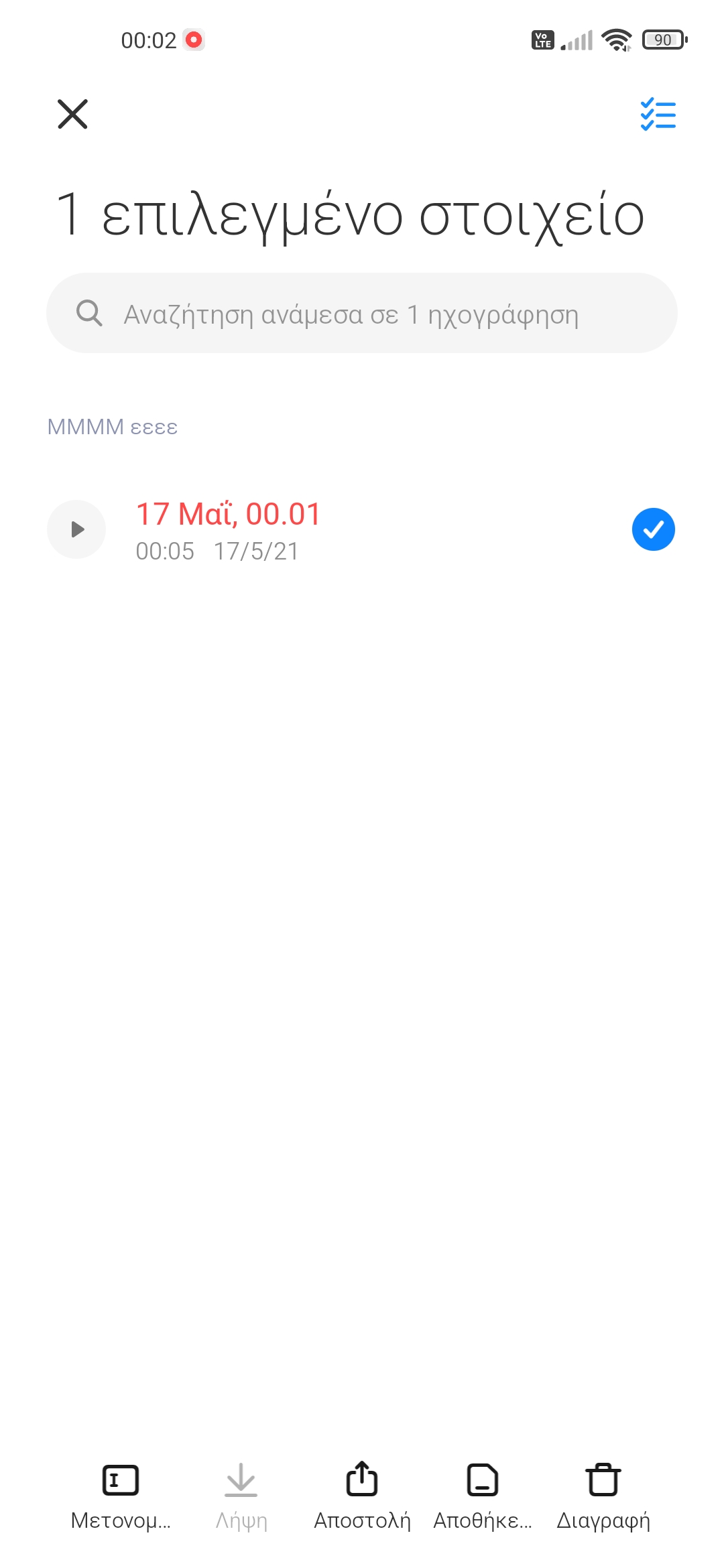Tap the recordings search field
This screenshot has height=1568, width=724.
click(x=362, y=314)
